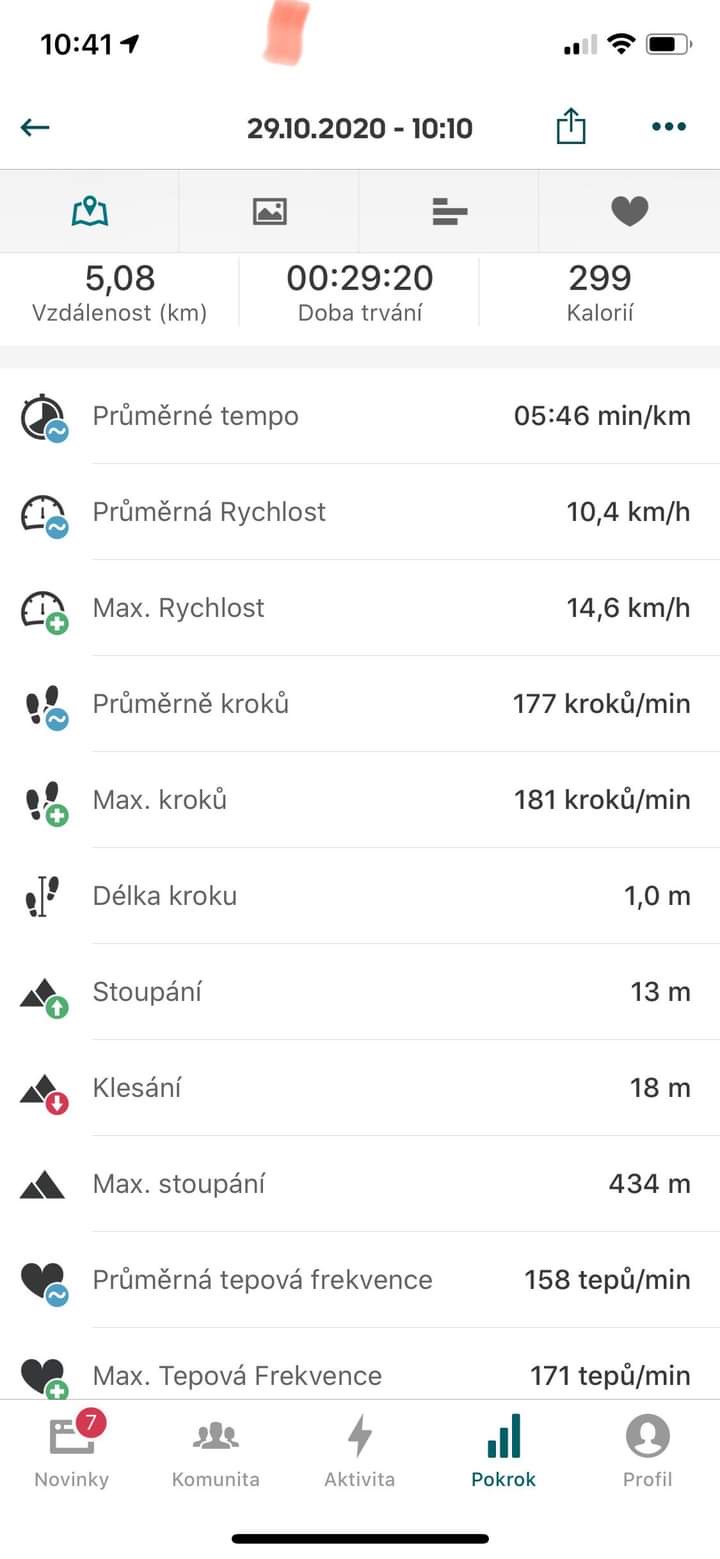Open the three-dot overflow menu
Screen dimensions: 720x1559
(668, 127)
